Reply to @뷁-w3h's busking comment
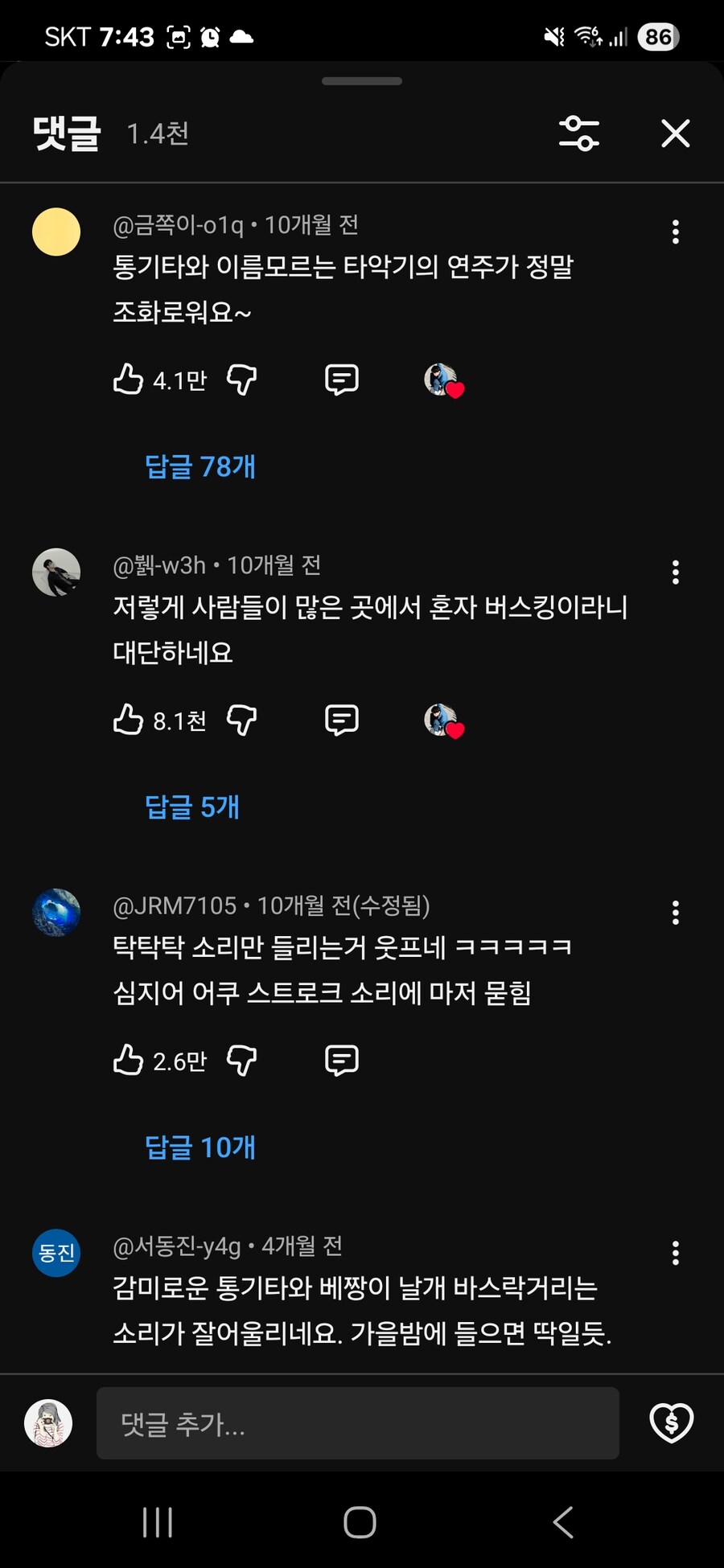 click(341, 720)
